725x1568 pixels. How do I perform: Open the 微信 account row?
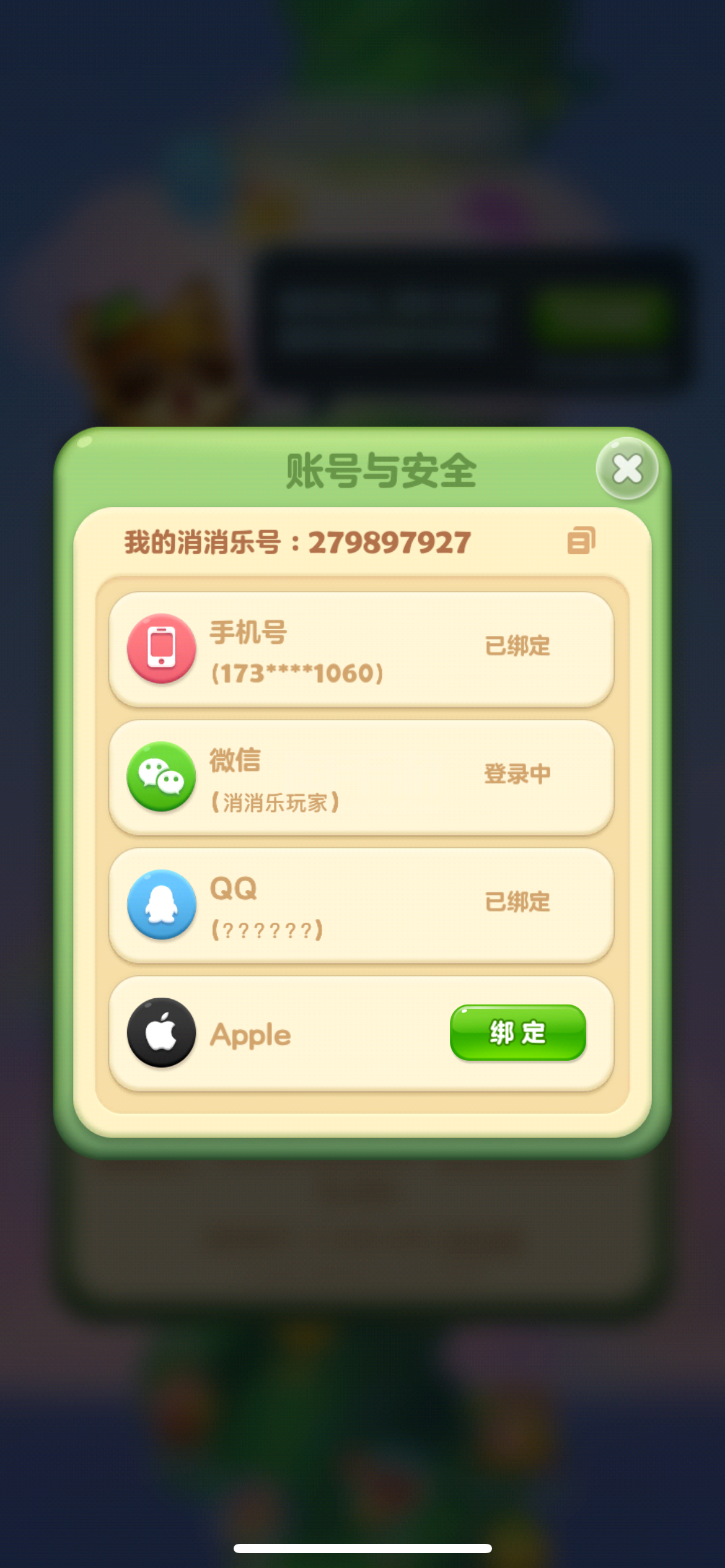pyautogui.click(x=361, y=778)
